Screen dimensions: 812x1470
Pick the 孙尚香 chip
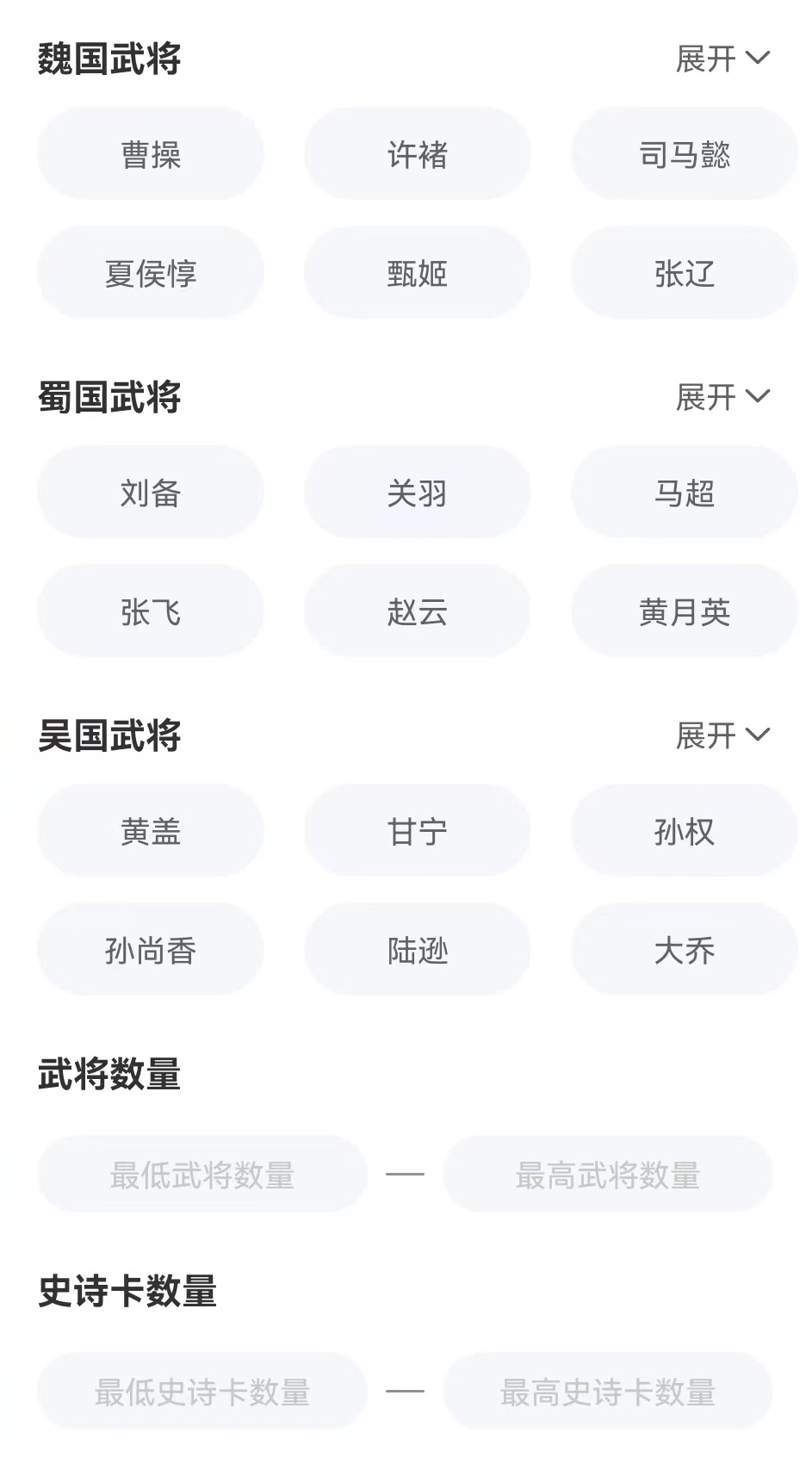pyautogui.click(x=151, y=951)
